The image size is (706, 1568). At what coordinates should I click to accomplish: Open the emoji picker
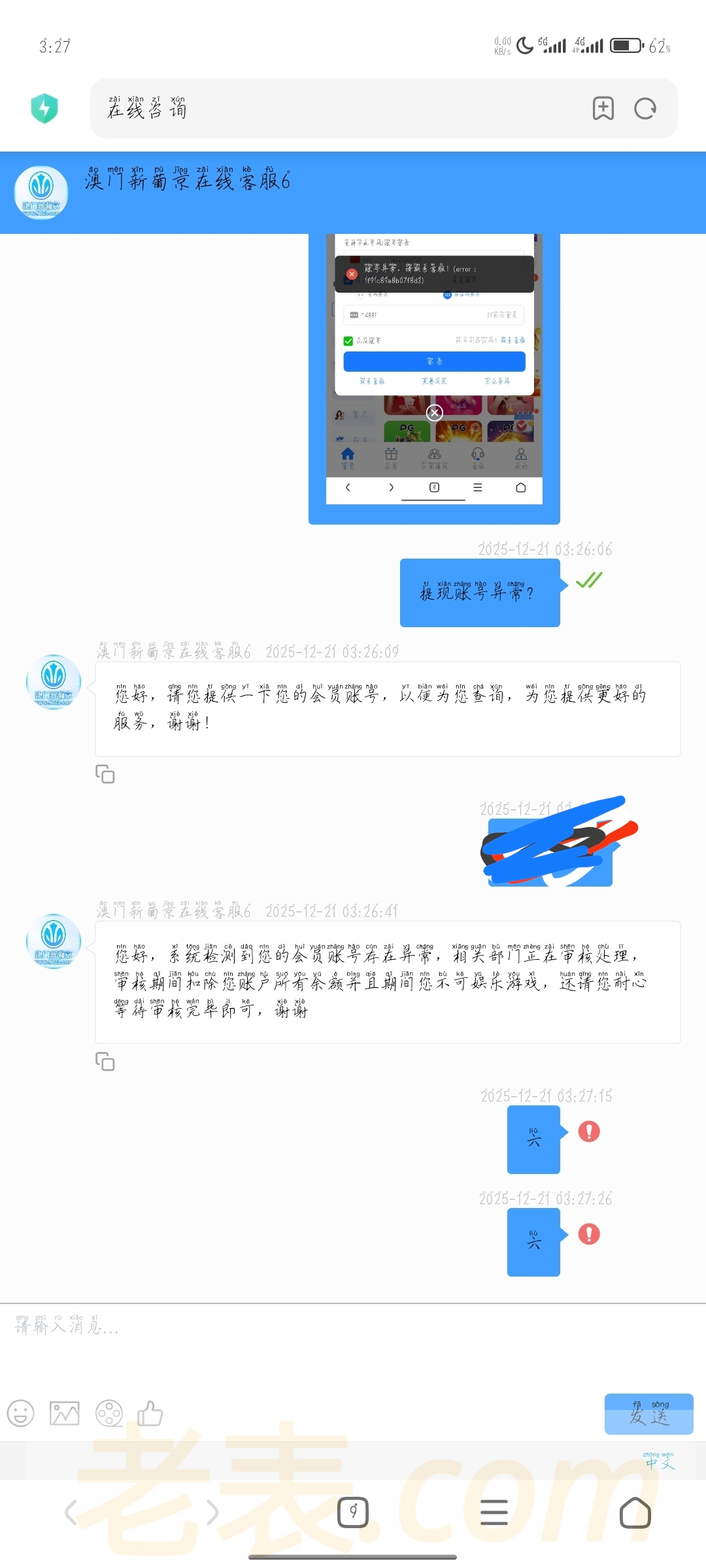21,1414
